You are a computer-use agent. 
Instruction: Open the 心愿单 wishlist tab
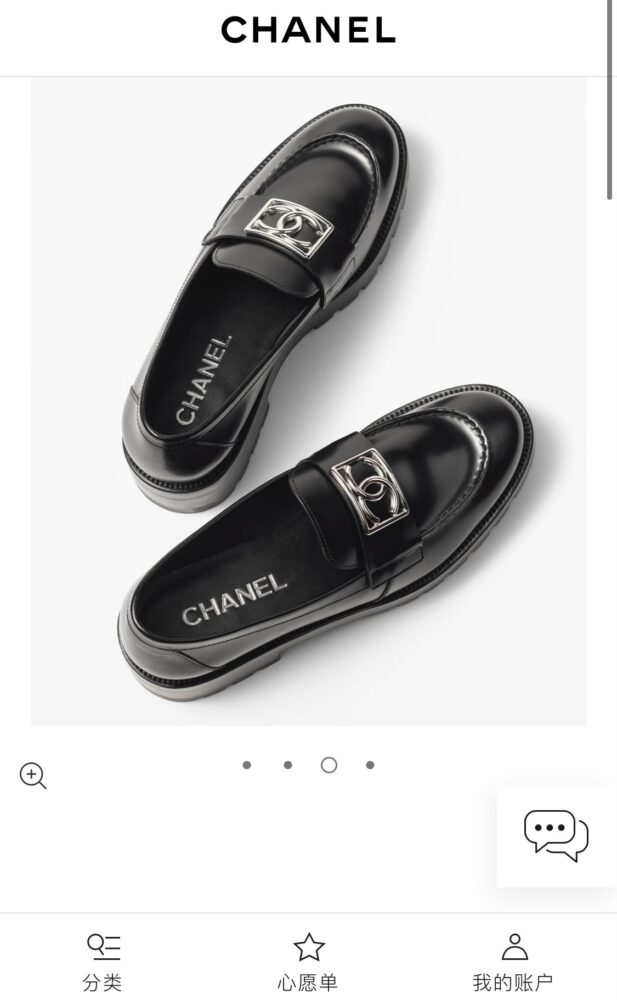coord(308,962)
